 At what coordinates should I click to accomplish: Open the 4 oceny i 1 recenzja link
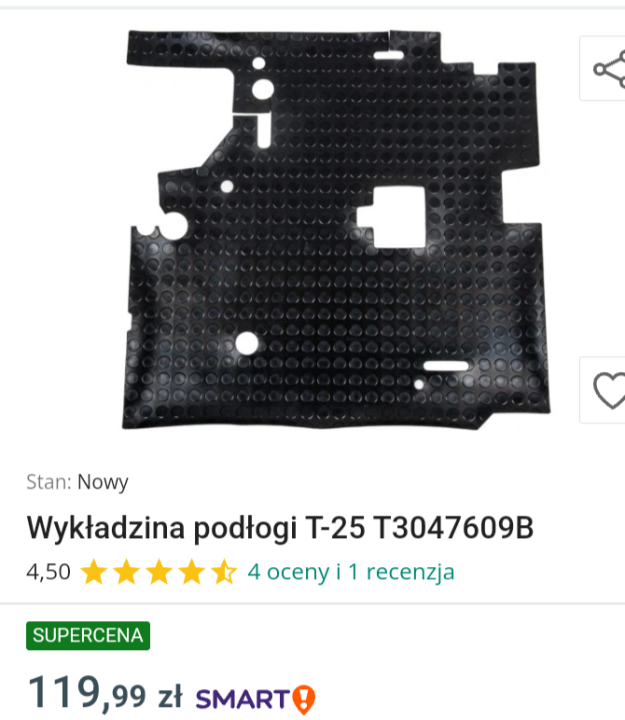(x=351, y=572)
